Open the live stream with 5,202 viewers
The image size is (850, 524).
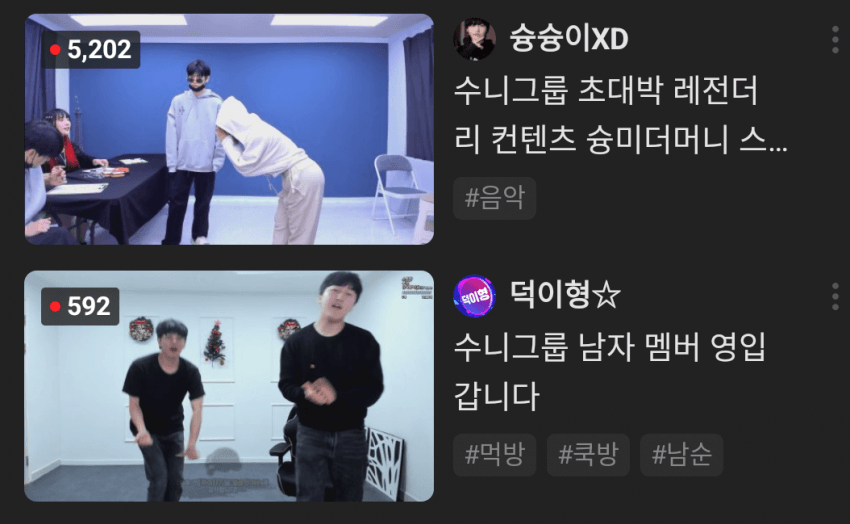pyautogui.click(x=229, y=129)
